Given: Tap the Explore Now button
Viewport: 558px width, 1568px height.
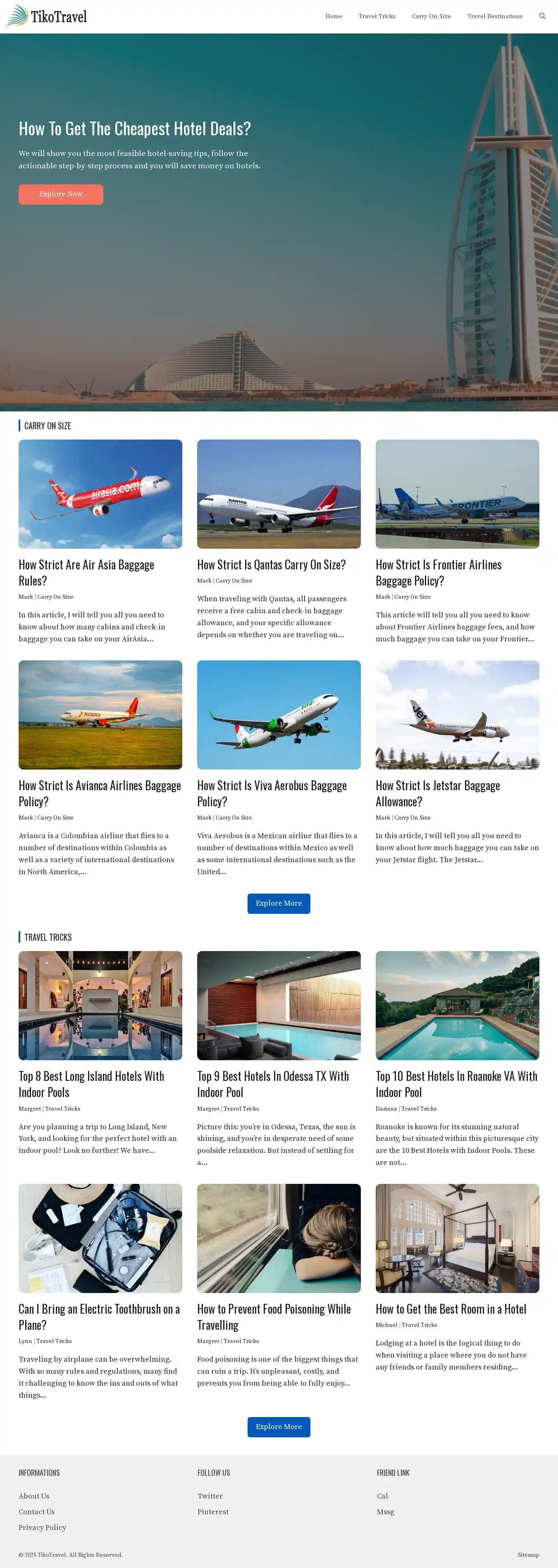Looking at the screenshot, I should pos(61,194).
